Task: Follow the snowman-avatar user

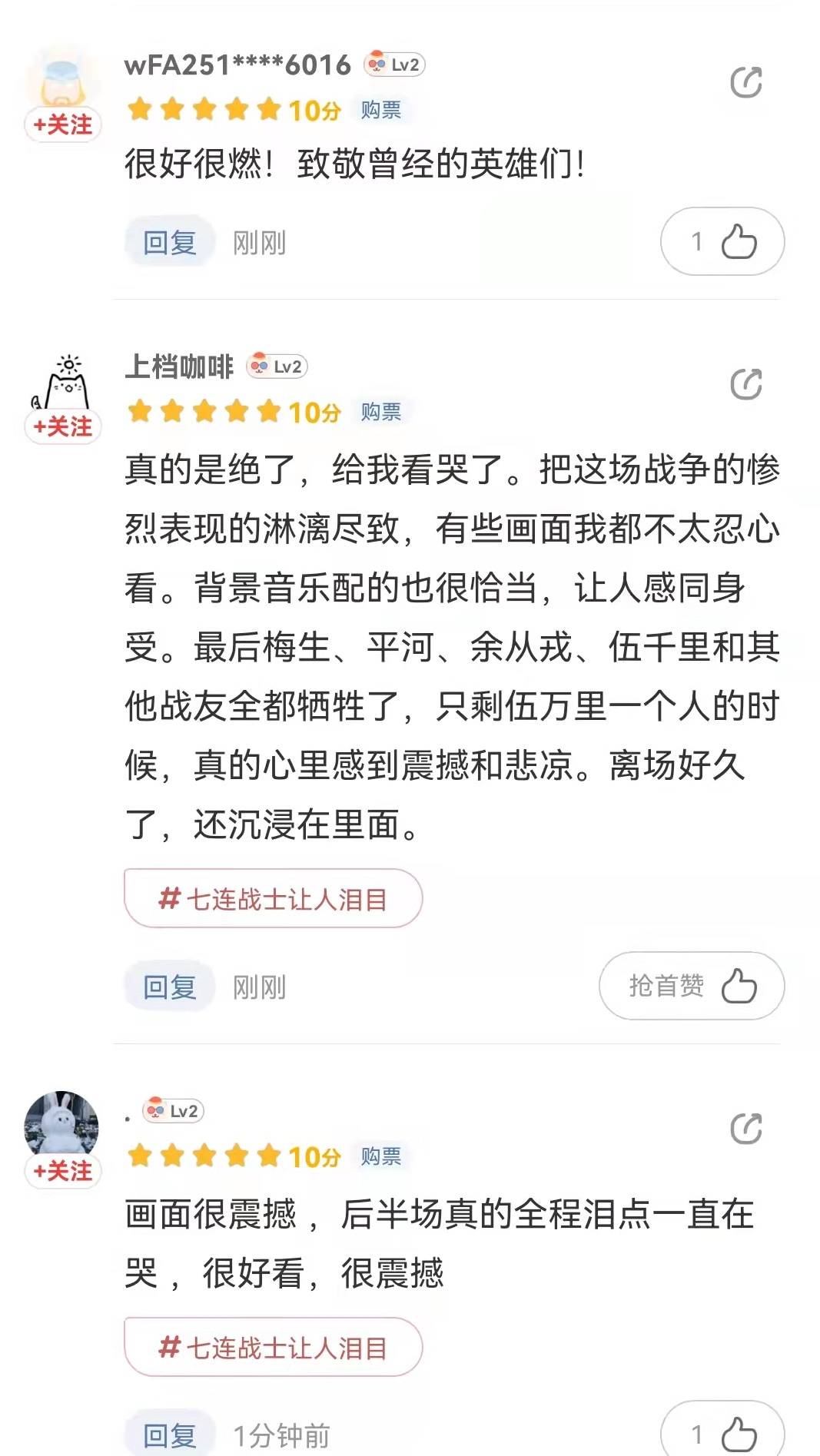Action: [x=63, y=1171]
